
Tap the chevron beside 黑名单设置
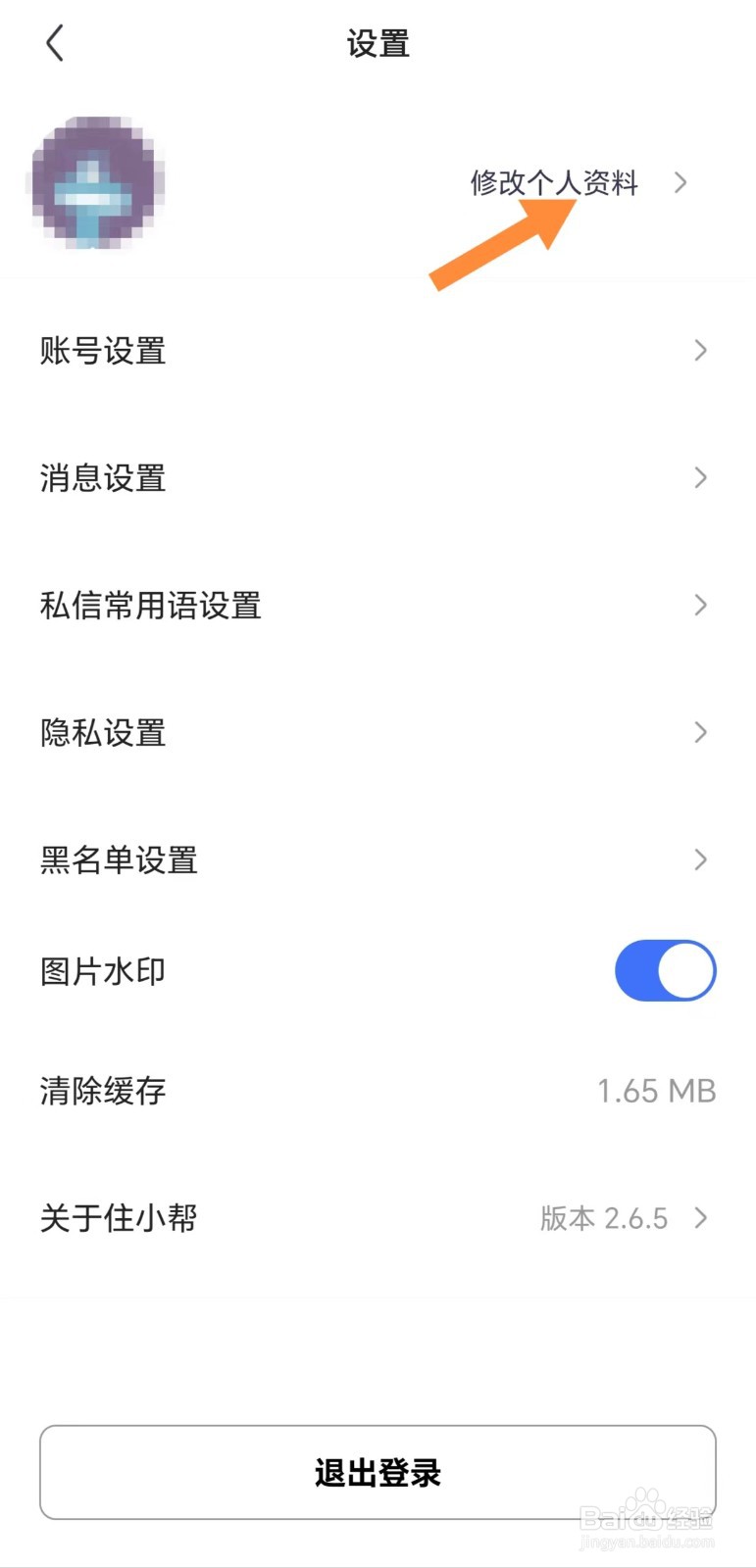click(x=700, y=860)
